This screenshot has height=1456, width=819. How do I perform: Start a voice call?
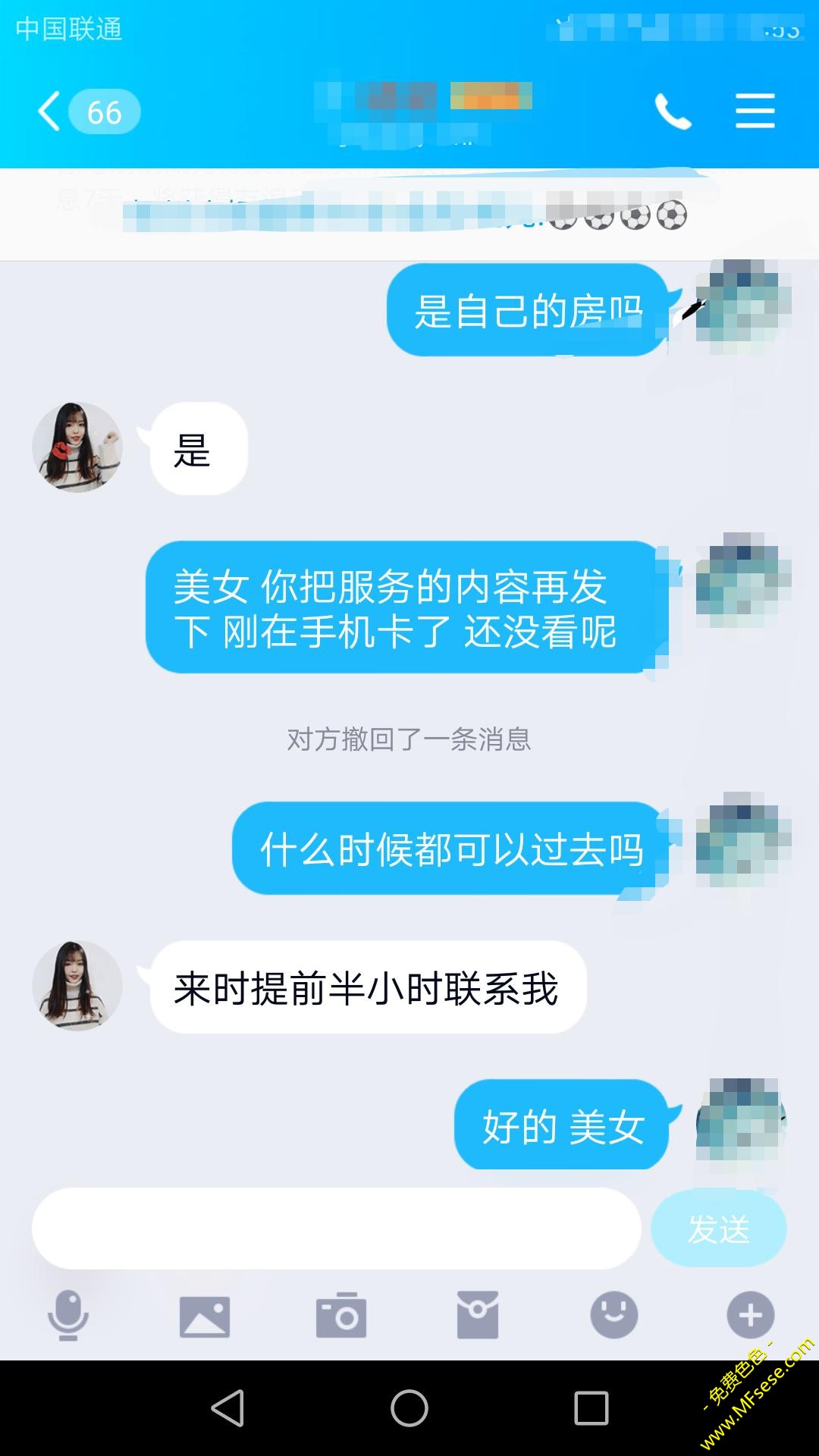click(673, 111)
